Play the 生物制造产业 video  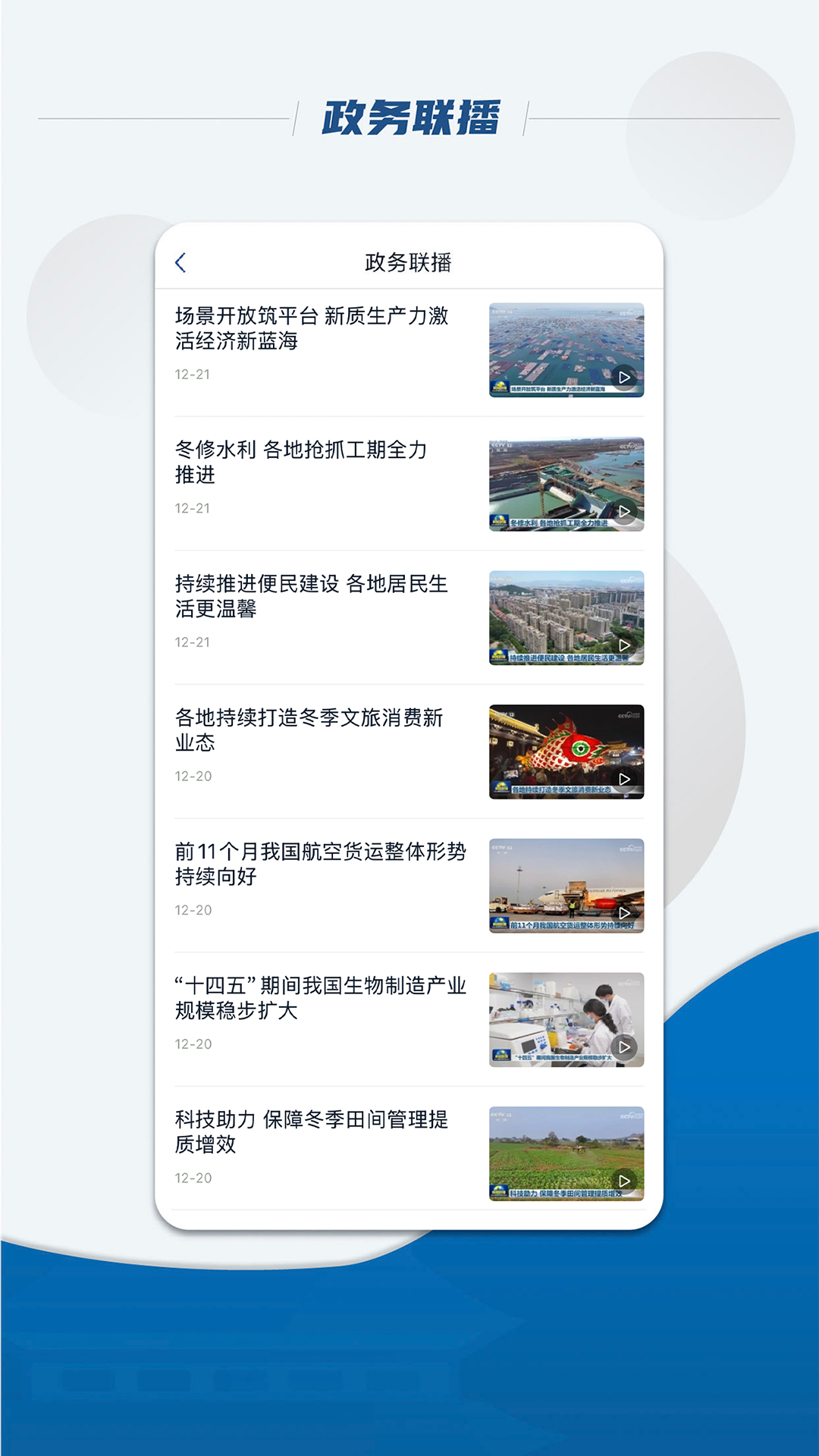point(624,1046)
